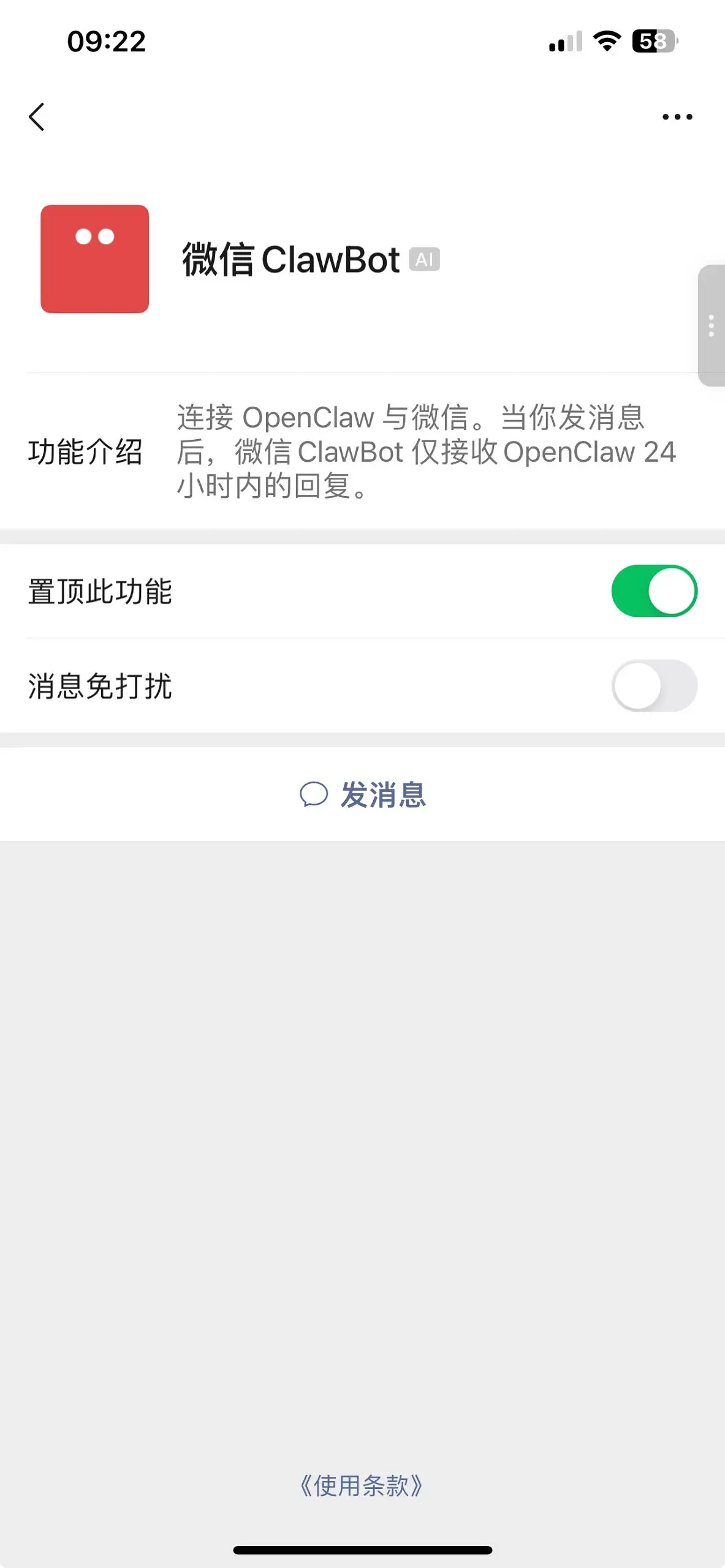Turn off the 置顶此功能 switch
Image resolution: width=725 pixels, height=1568 pixels.
654,591
